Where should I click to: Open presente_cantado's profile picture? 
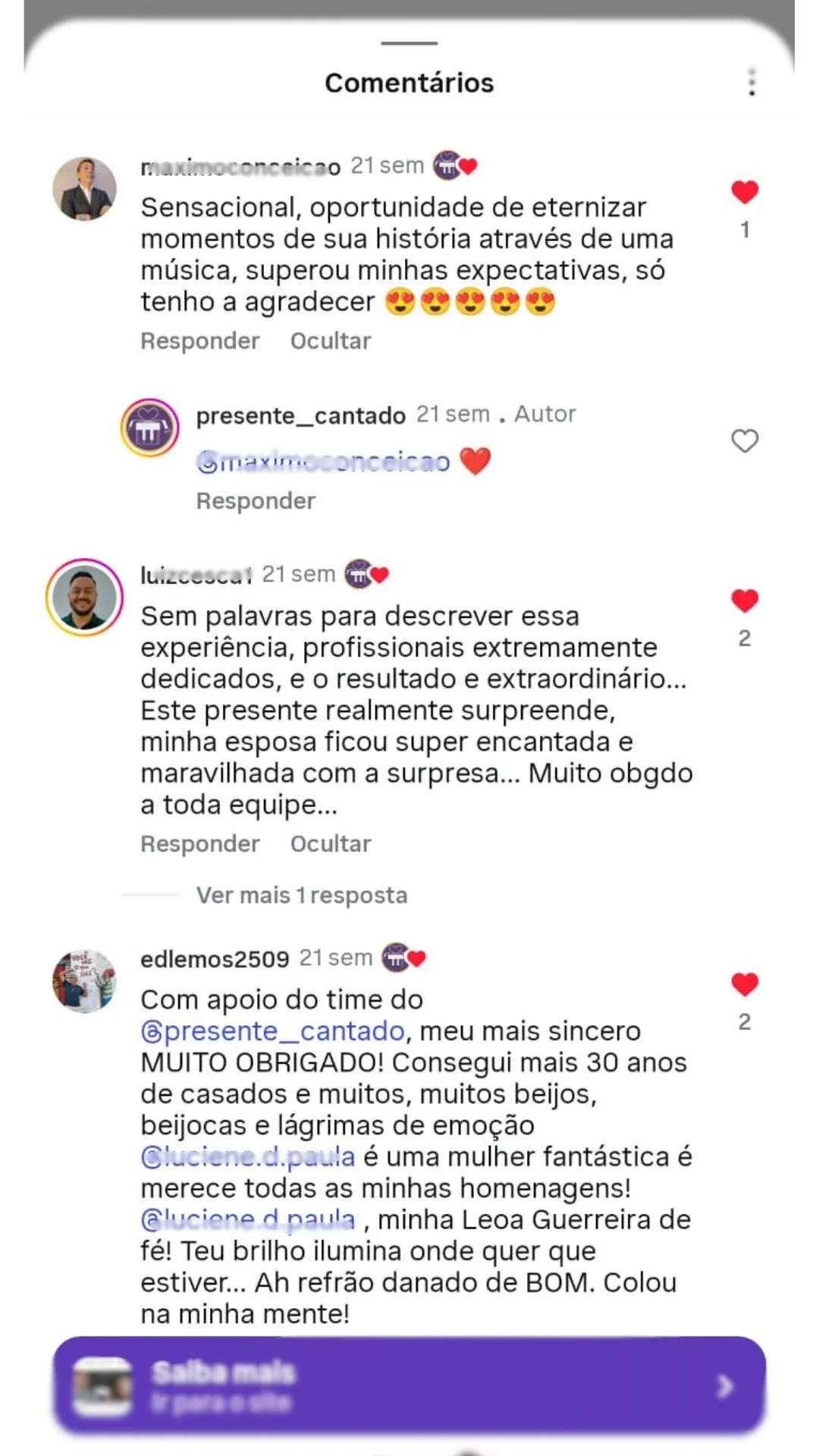pyautogui.click(x=150, y=428)
